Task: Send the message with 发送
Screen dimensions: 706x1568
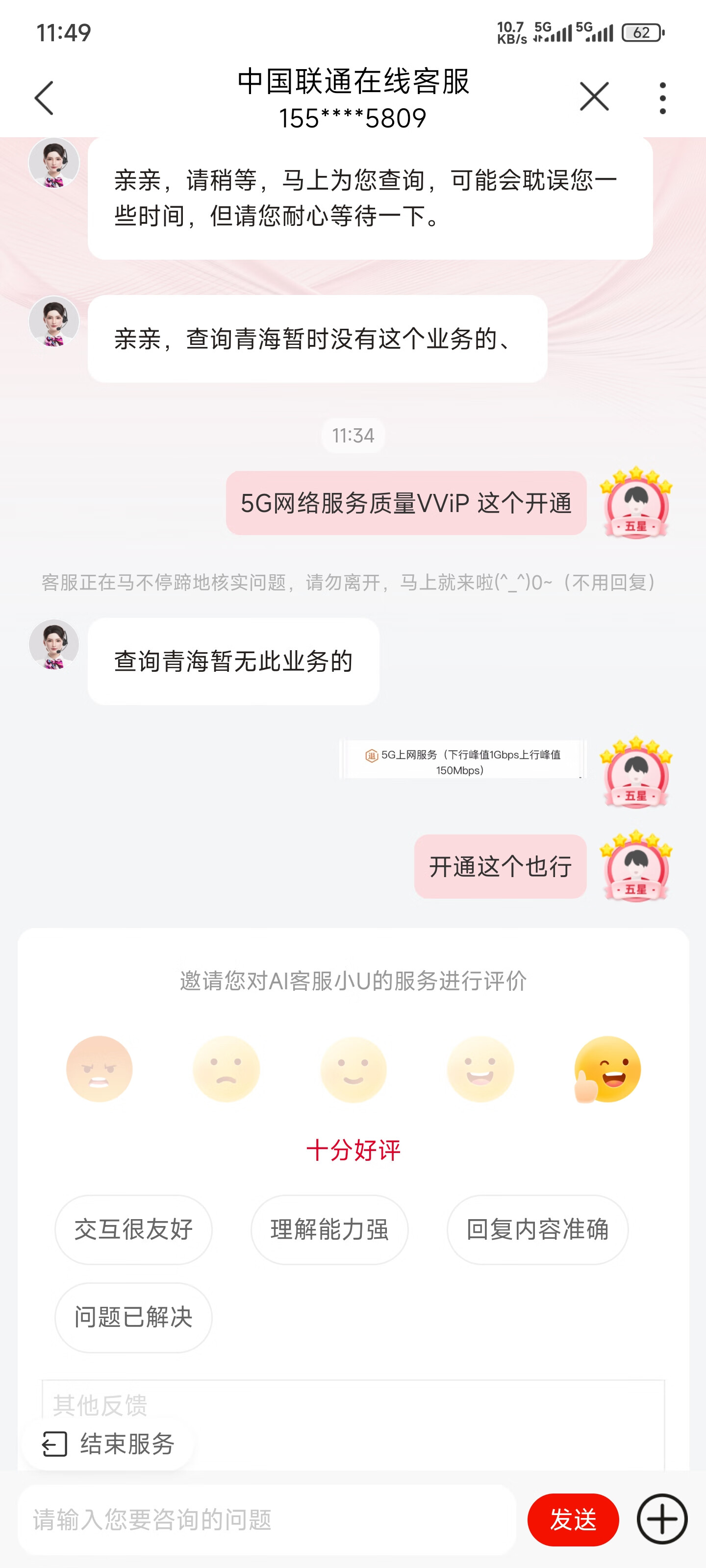Action: [x=573, y=1520]
